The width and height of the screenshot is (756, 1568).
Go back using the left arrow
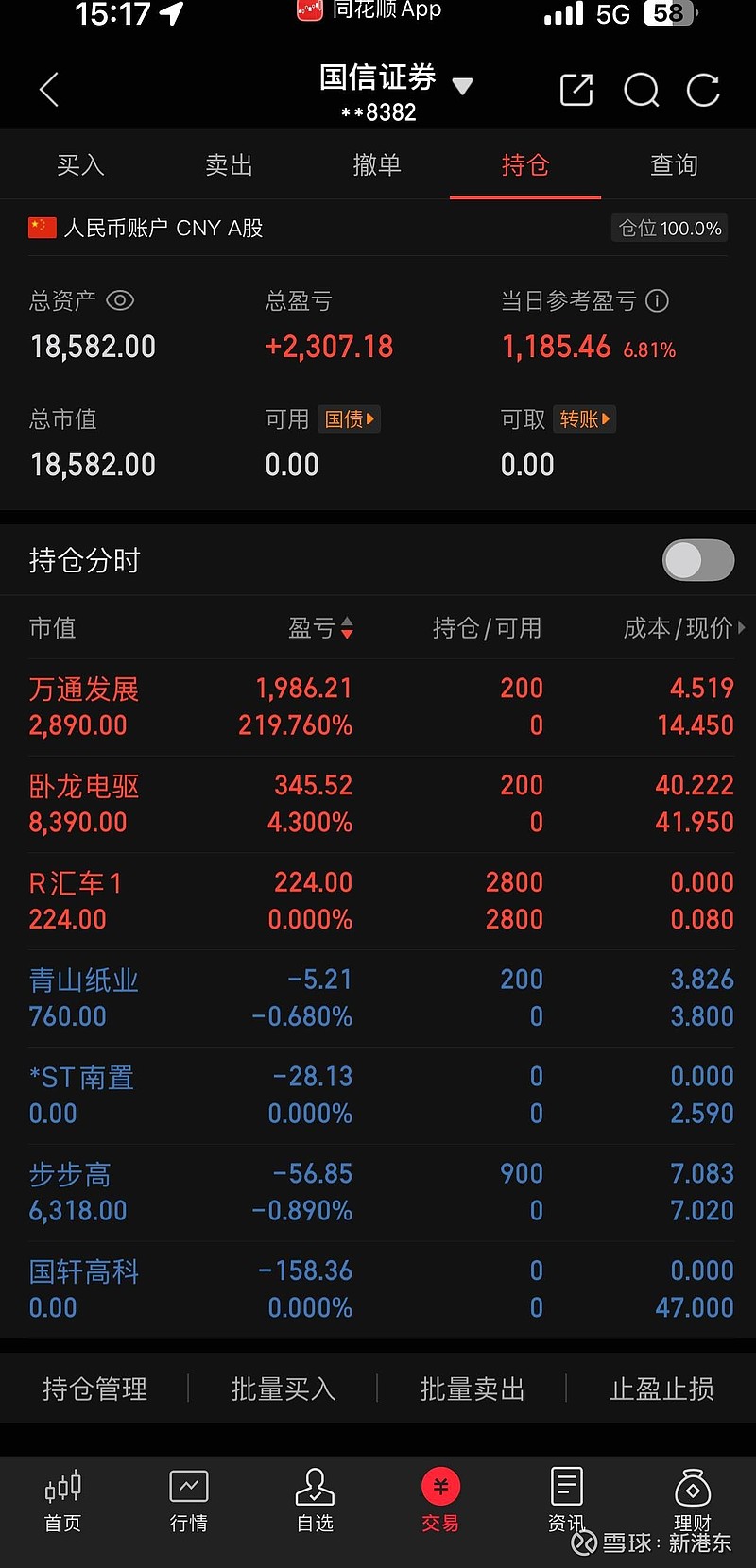coord(47,89)
